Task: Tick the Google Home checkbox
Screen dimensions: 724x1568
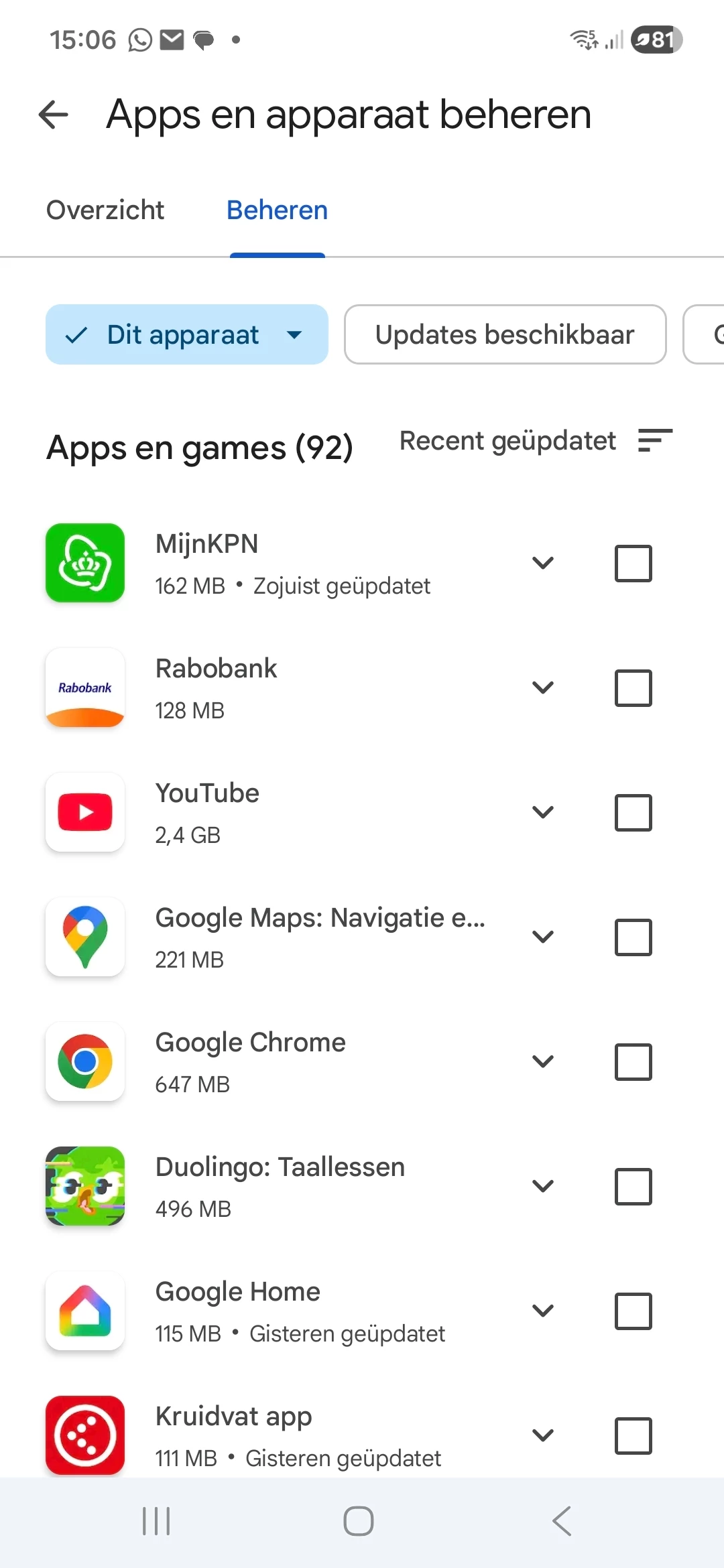Action: pyautogui.click(x=633, y=1311)
